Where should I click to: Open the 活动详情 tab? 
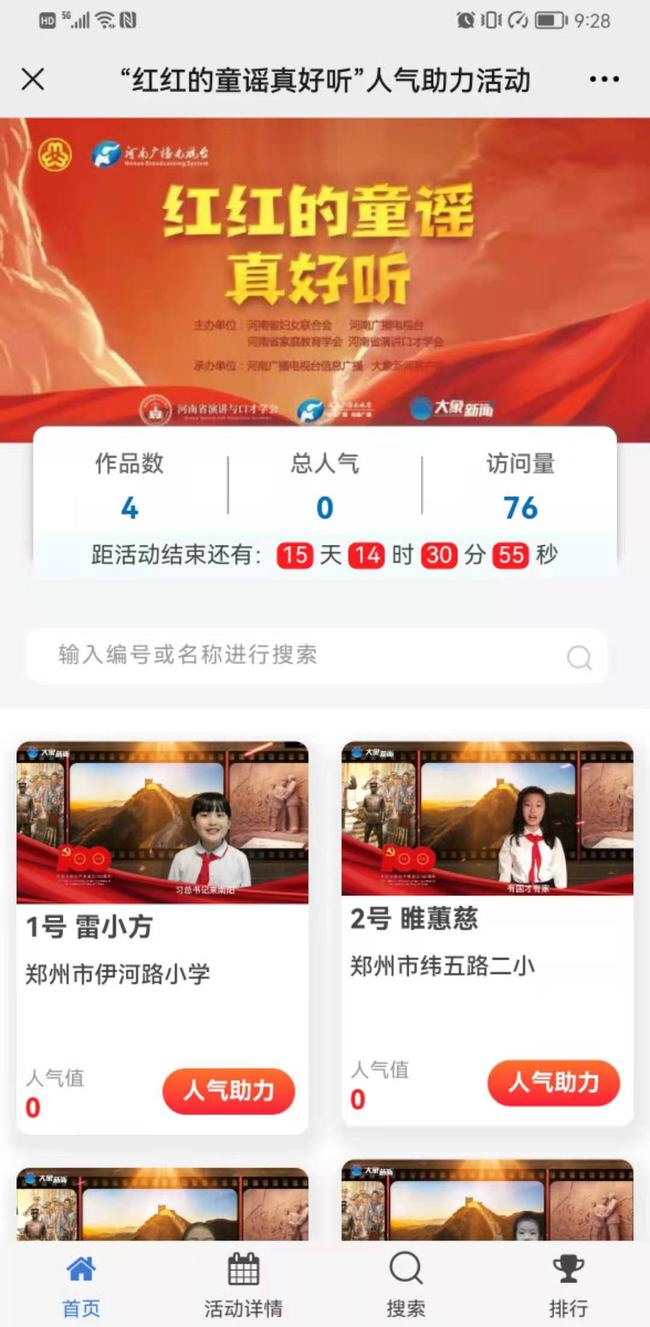click(x=243, y=1286)
